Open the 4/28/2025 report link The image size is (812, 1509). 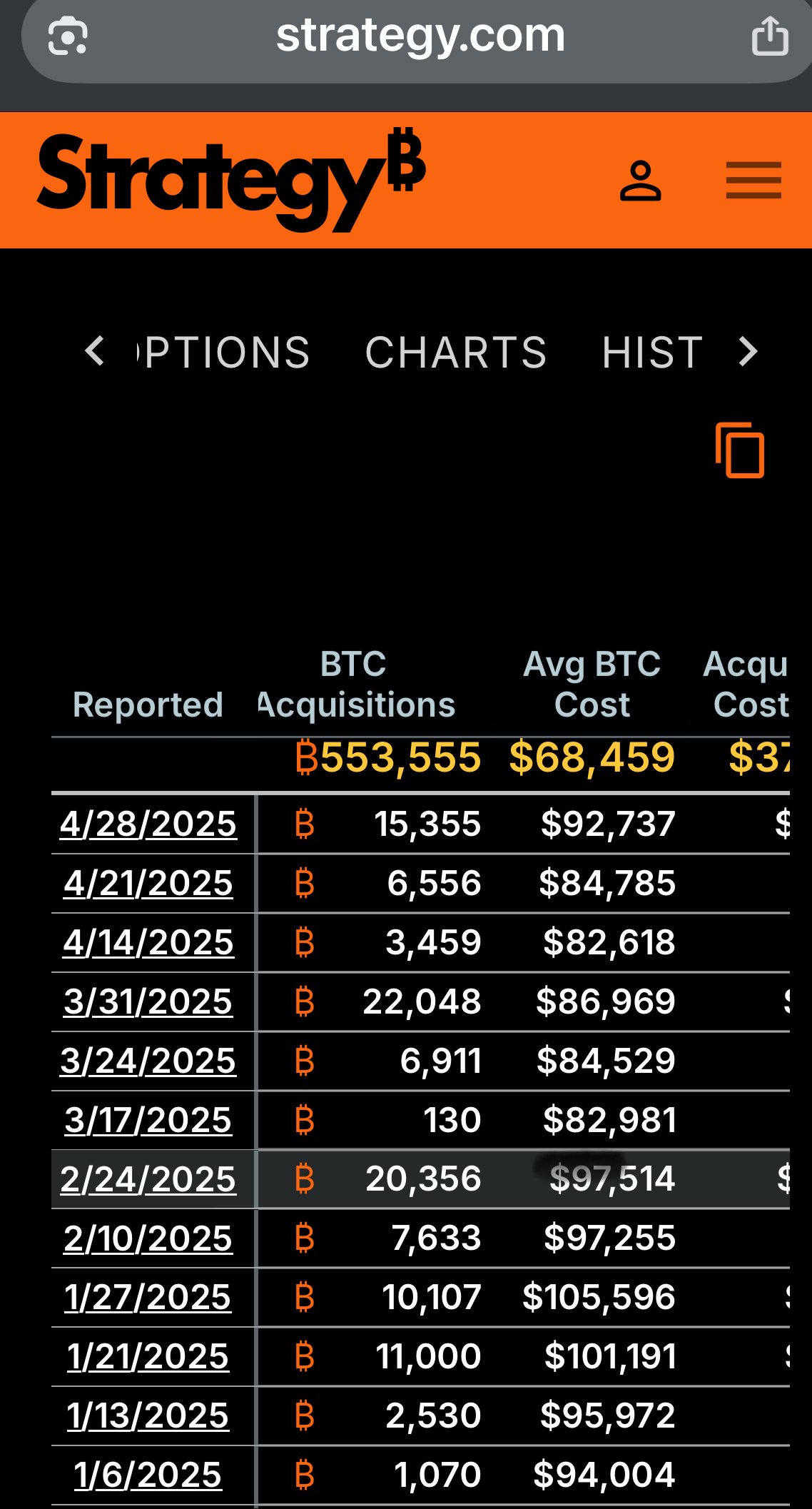[148, 824]
